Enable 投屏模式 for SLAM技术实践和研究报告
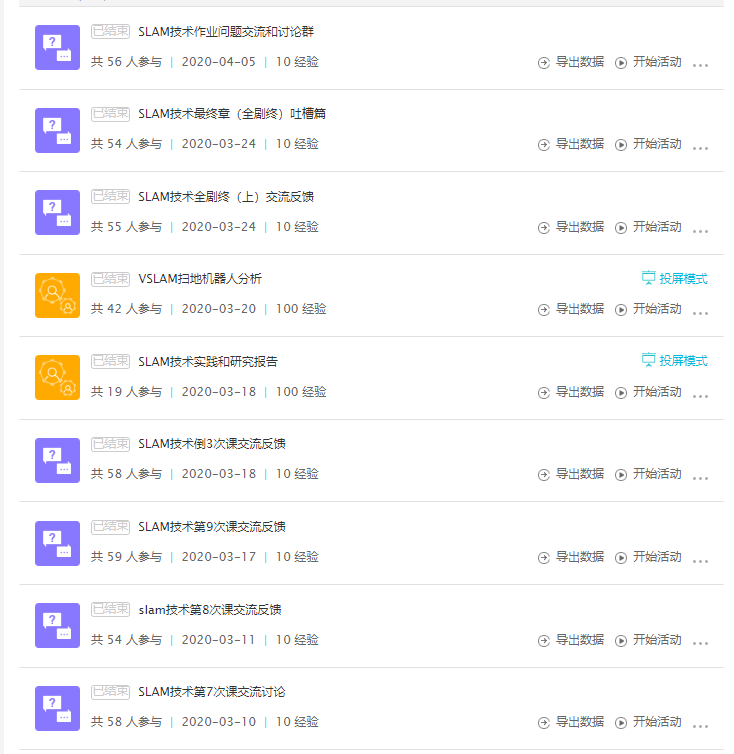The image size is (734, 754). tap(674, 360)
